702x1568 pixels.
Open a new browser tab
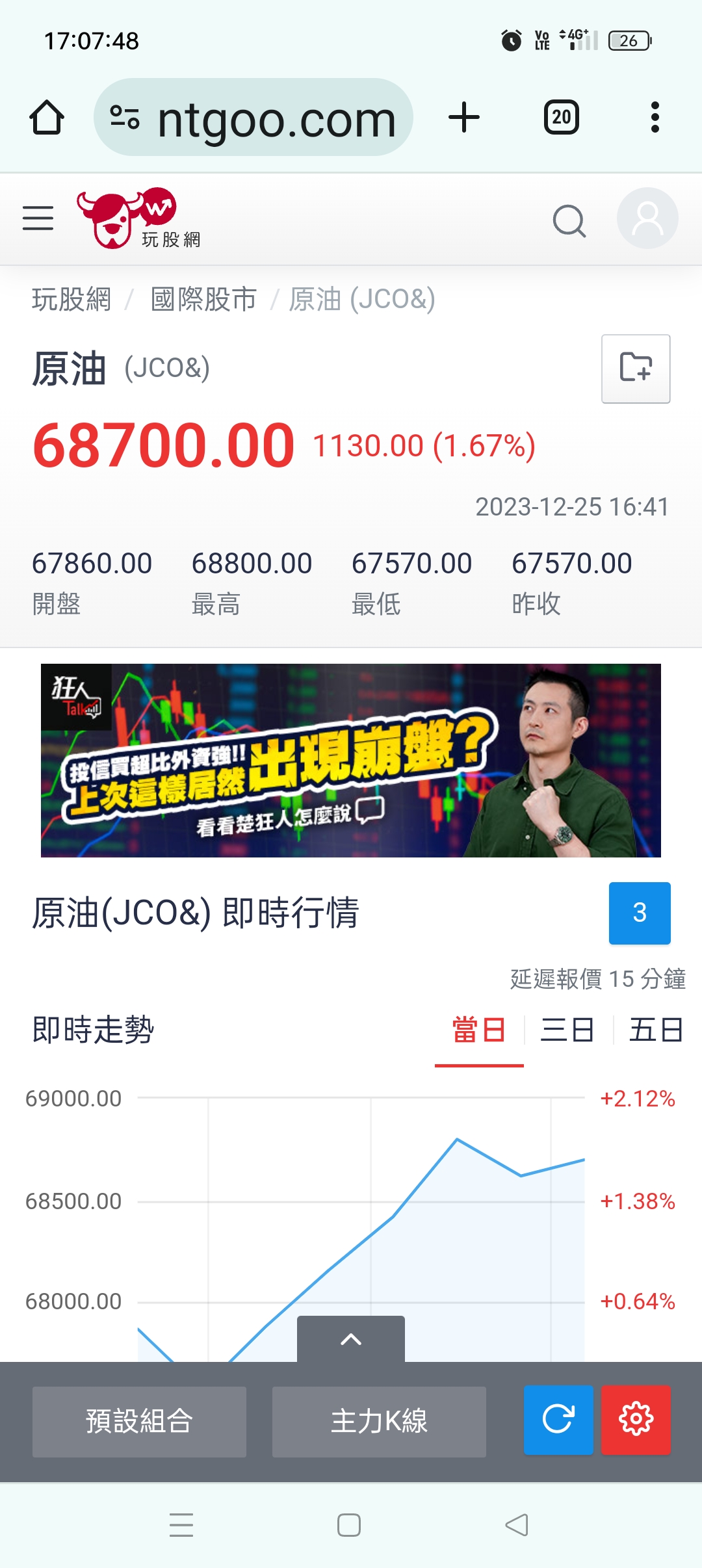[x=464, y=118]
